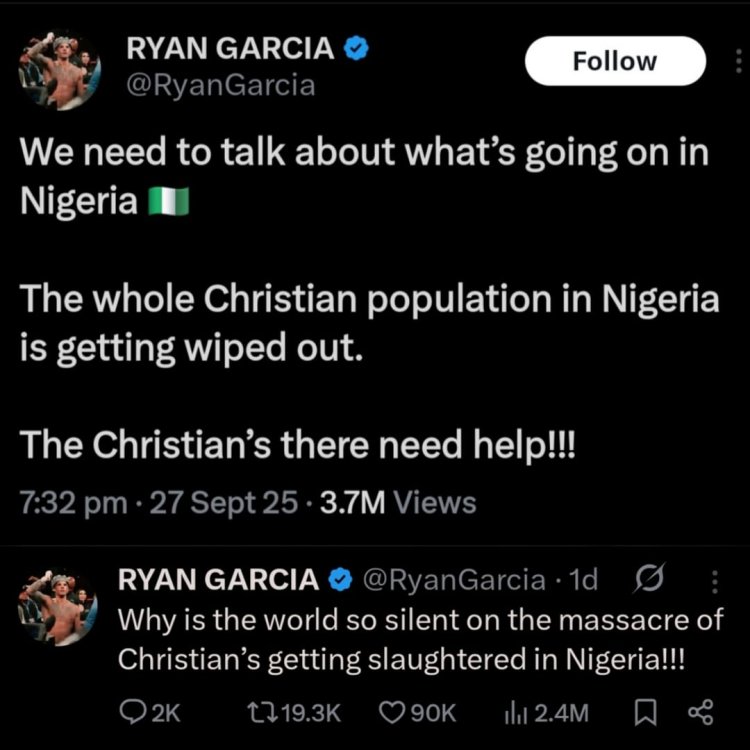Bookmark the massacre of Christians post
The height and width of the screenshot is (750, 750).
click(646, 712)
